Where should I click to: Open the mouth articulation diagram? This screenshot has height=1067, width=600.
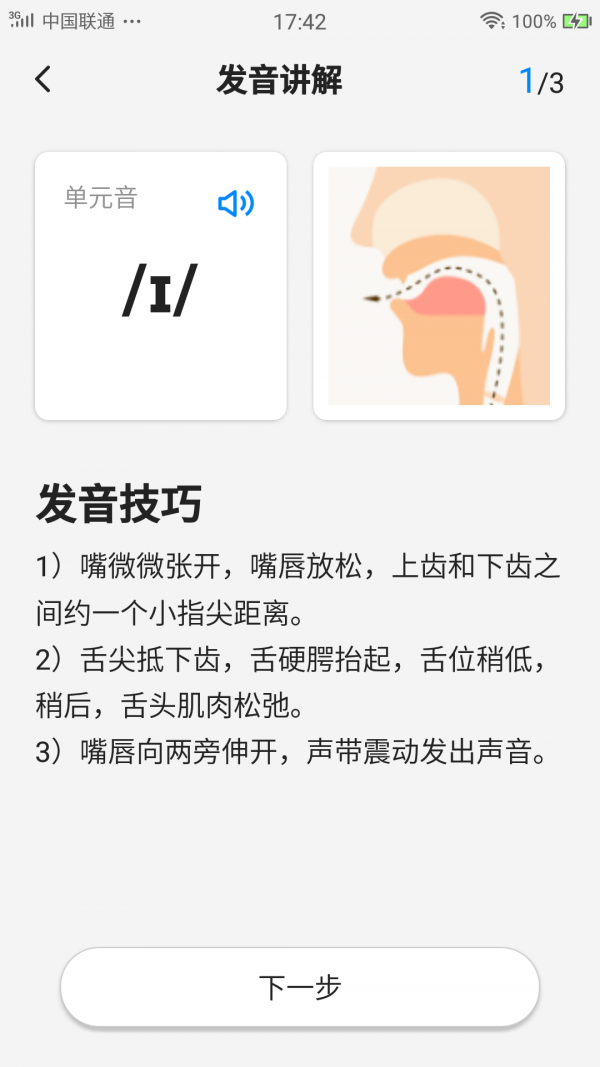[439, 286]
